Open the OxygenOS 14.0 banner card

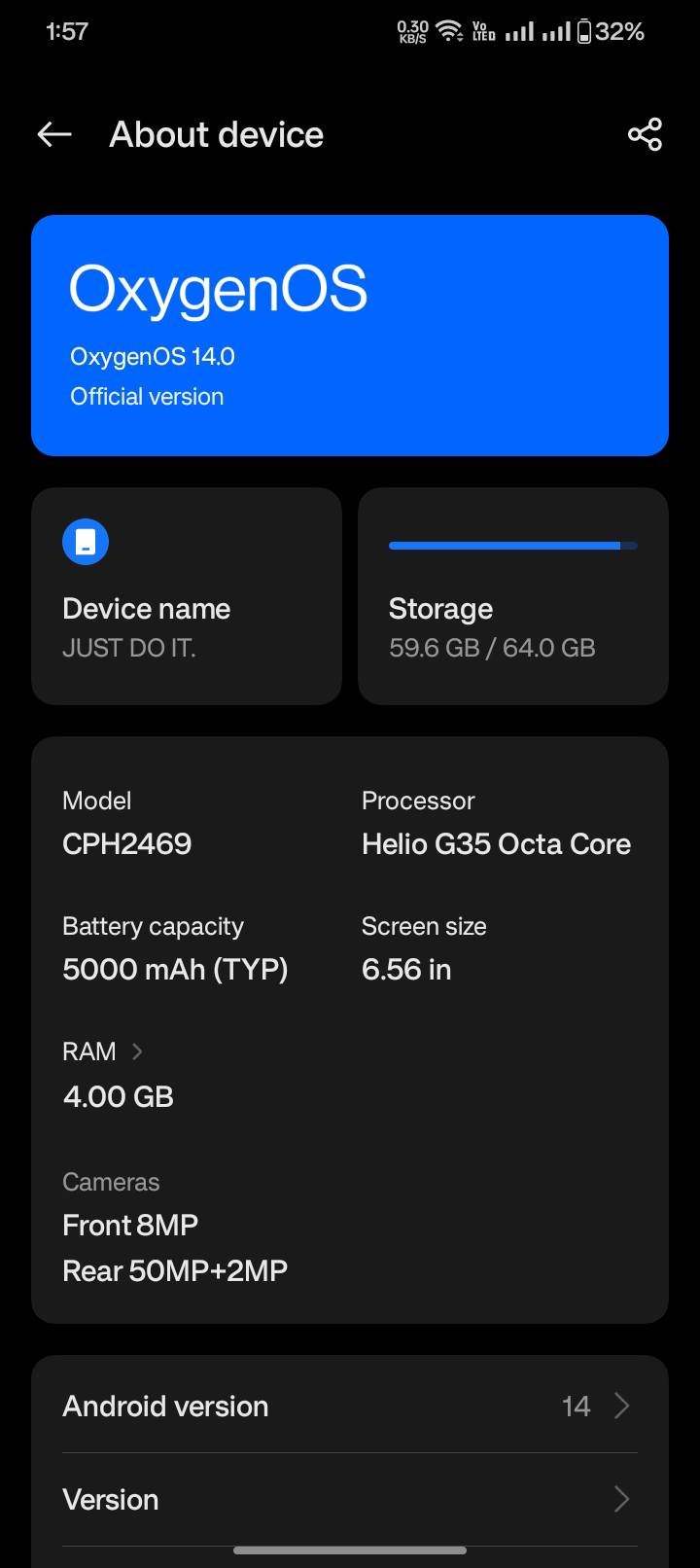tap(350, 334)
